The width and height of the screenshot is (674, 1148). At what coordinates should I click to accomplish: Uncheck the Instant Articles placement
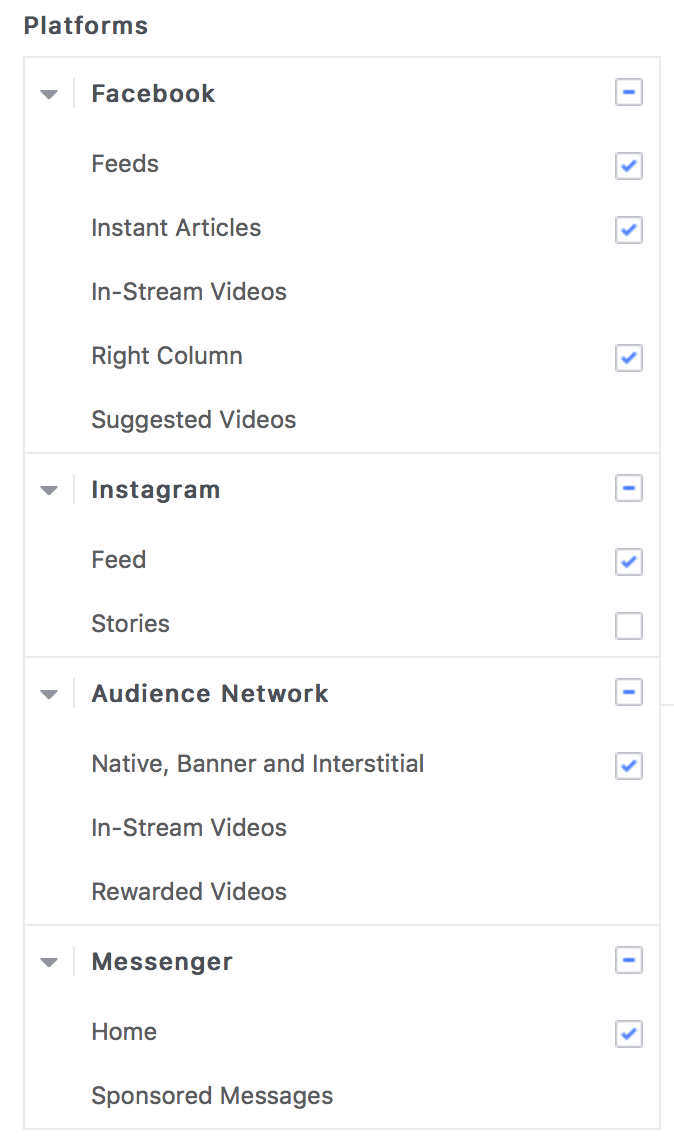click(x=629, y=230)
